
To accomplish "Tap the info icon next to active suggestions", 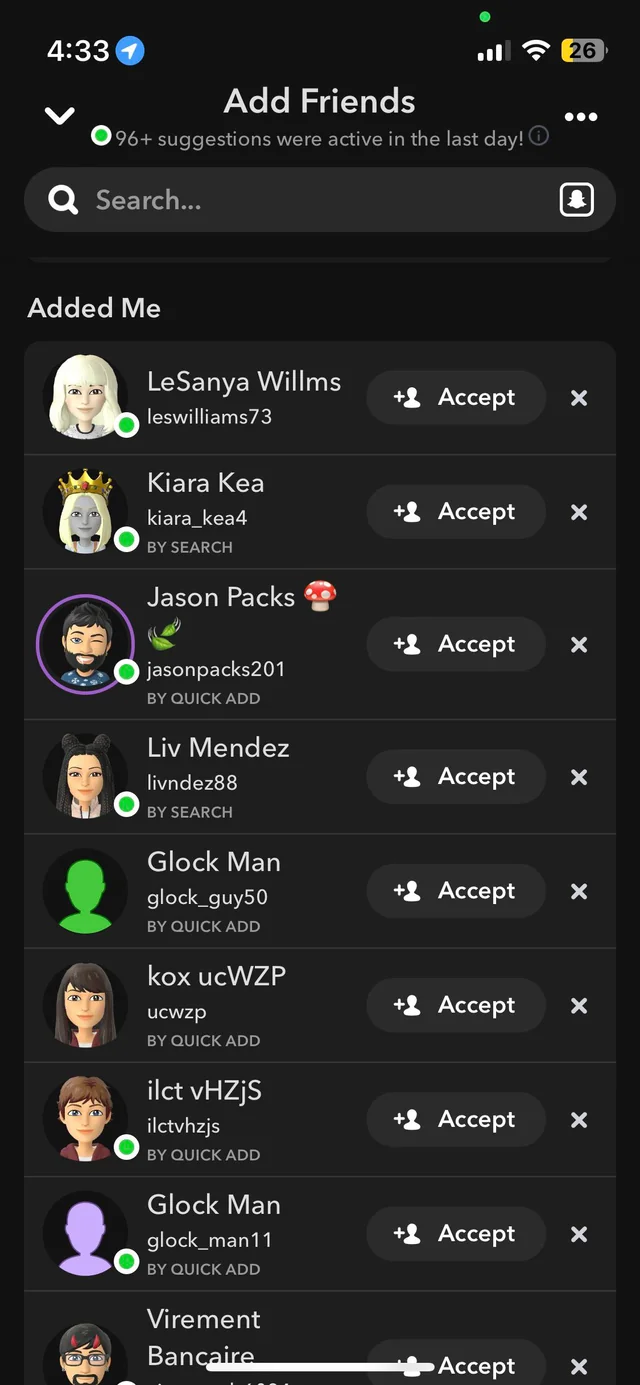I will click(539, 136).
